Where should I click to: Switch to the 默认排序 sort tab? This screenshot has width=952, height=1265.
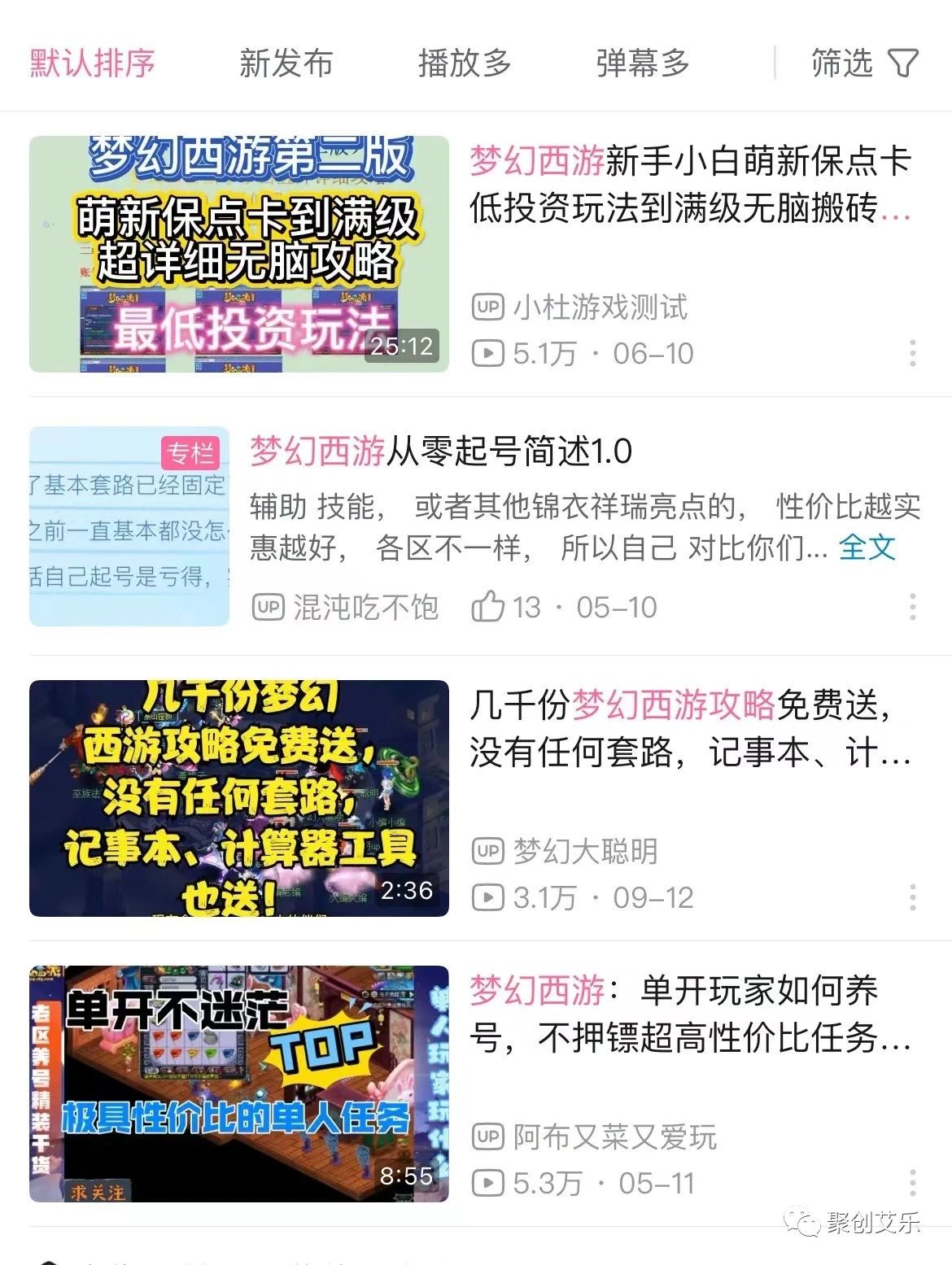click(x=92, y=63)
